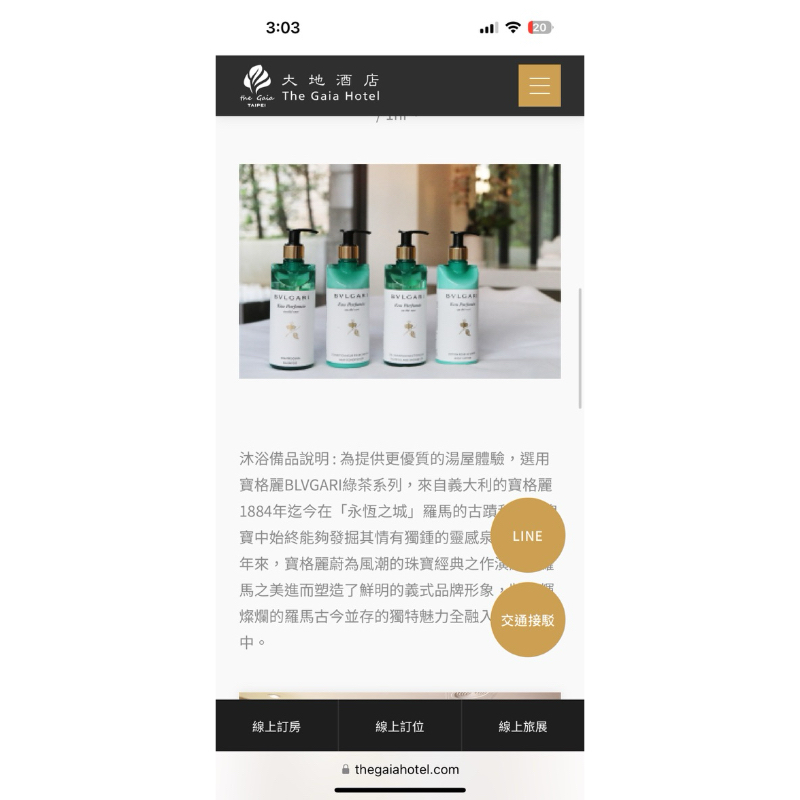Open the LINE contact bubble
The width and height of the screenshot is (800, 800).
(x=528, y=536)
